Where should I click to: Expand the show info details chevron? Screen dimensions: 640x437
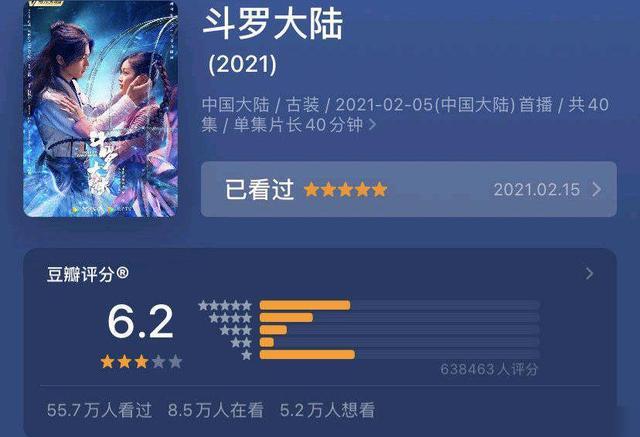pyautogui.click(x=373, y=126)
